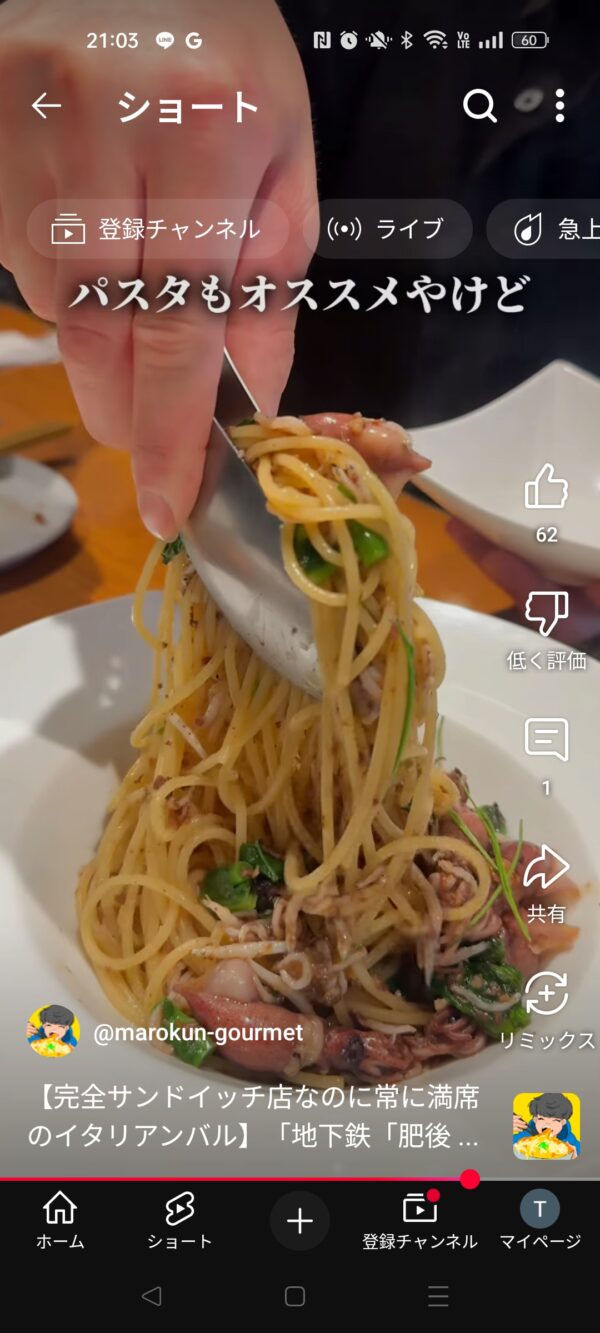Select the 登録チャンネル chip
This screenshot has width=600, height=1333.
click(157, 229)
